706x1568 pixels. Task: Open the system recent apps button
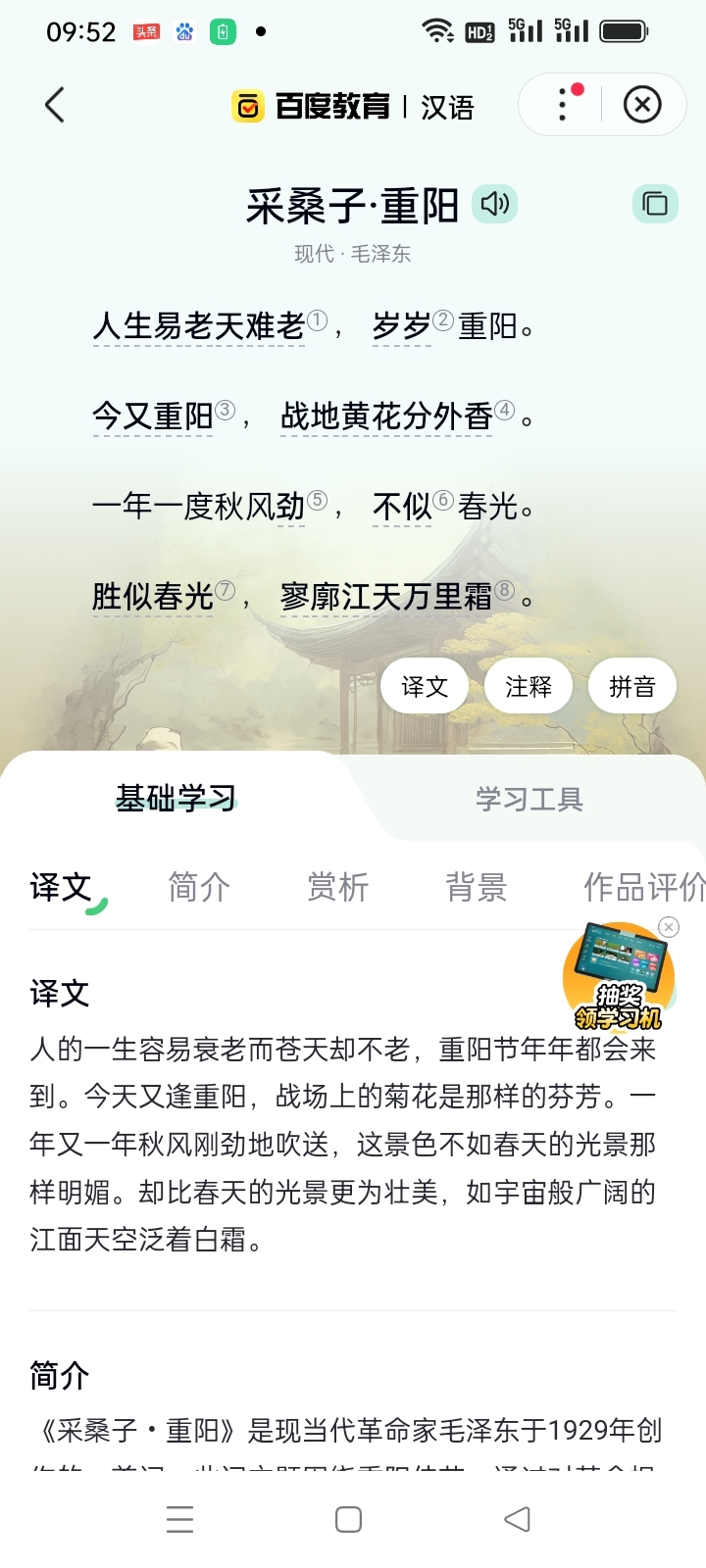click(180, 1519)
